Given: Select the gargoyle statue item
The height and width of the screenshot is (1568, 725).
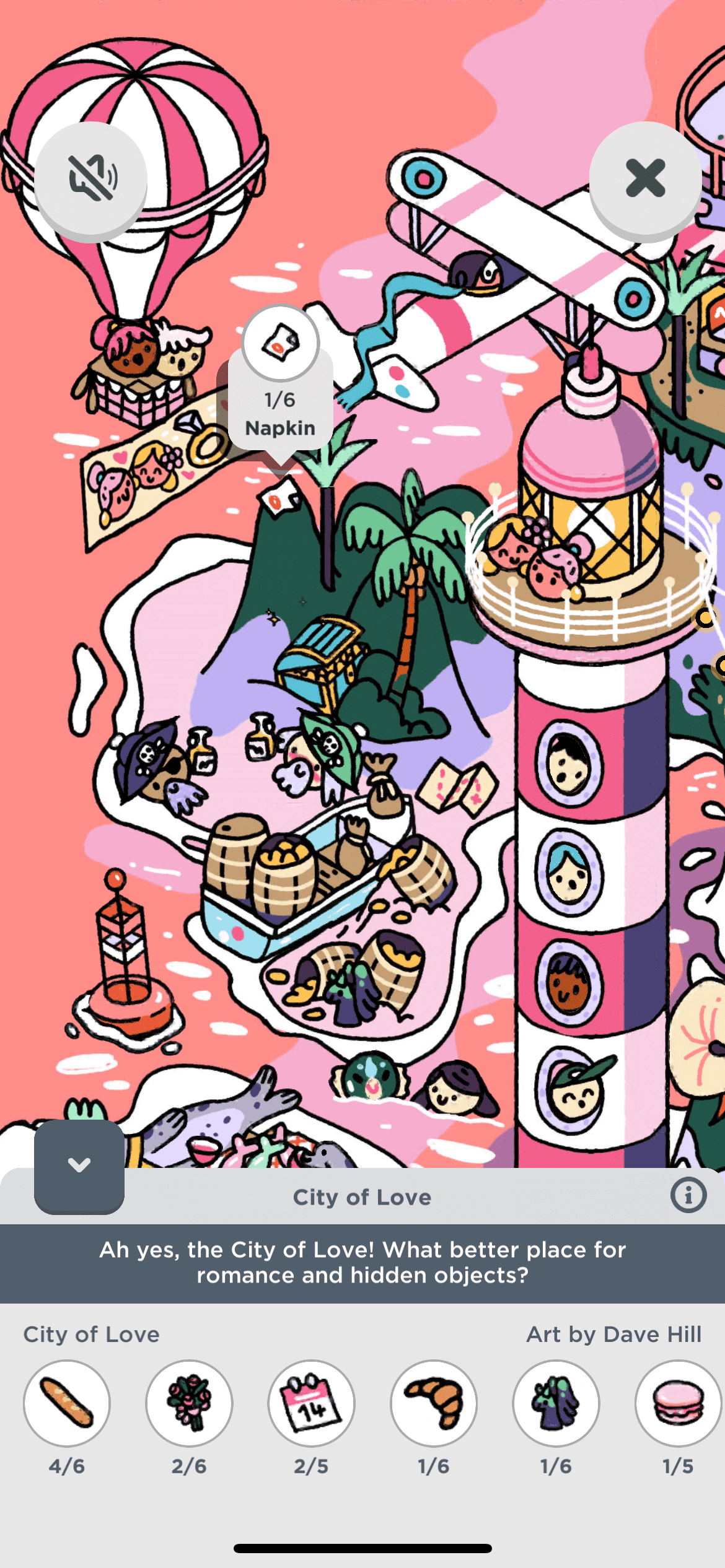Looking at the screenshot, I should tap(556, 1403).
